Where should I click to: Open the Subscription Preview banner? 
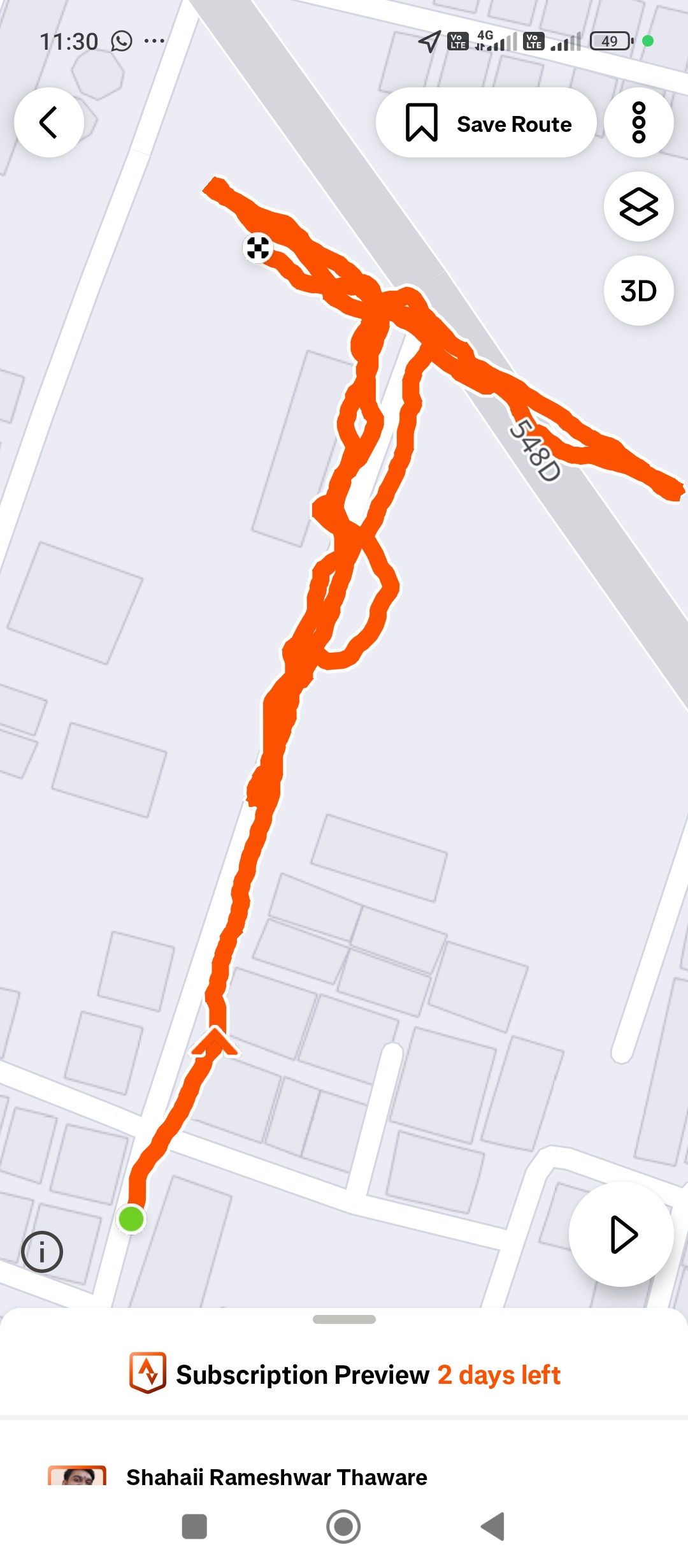coord(344,1375)
